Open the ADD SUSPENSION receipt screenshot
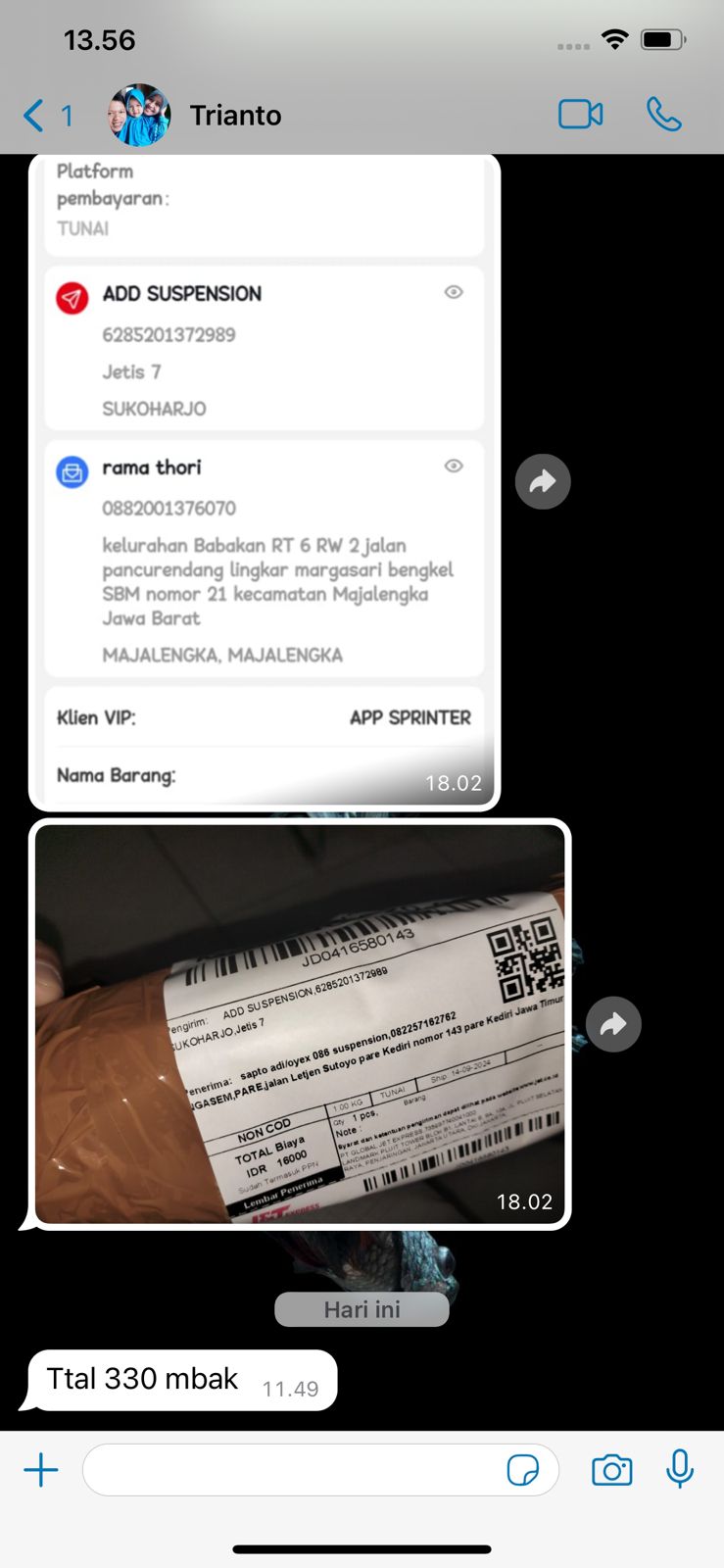 click(265, 480)
